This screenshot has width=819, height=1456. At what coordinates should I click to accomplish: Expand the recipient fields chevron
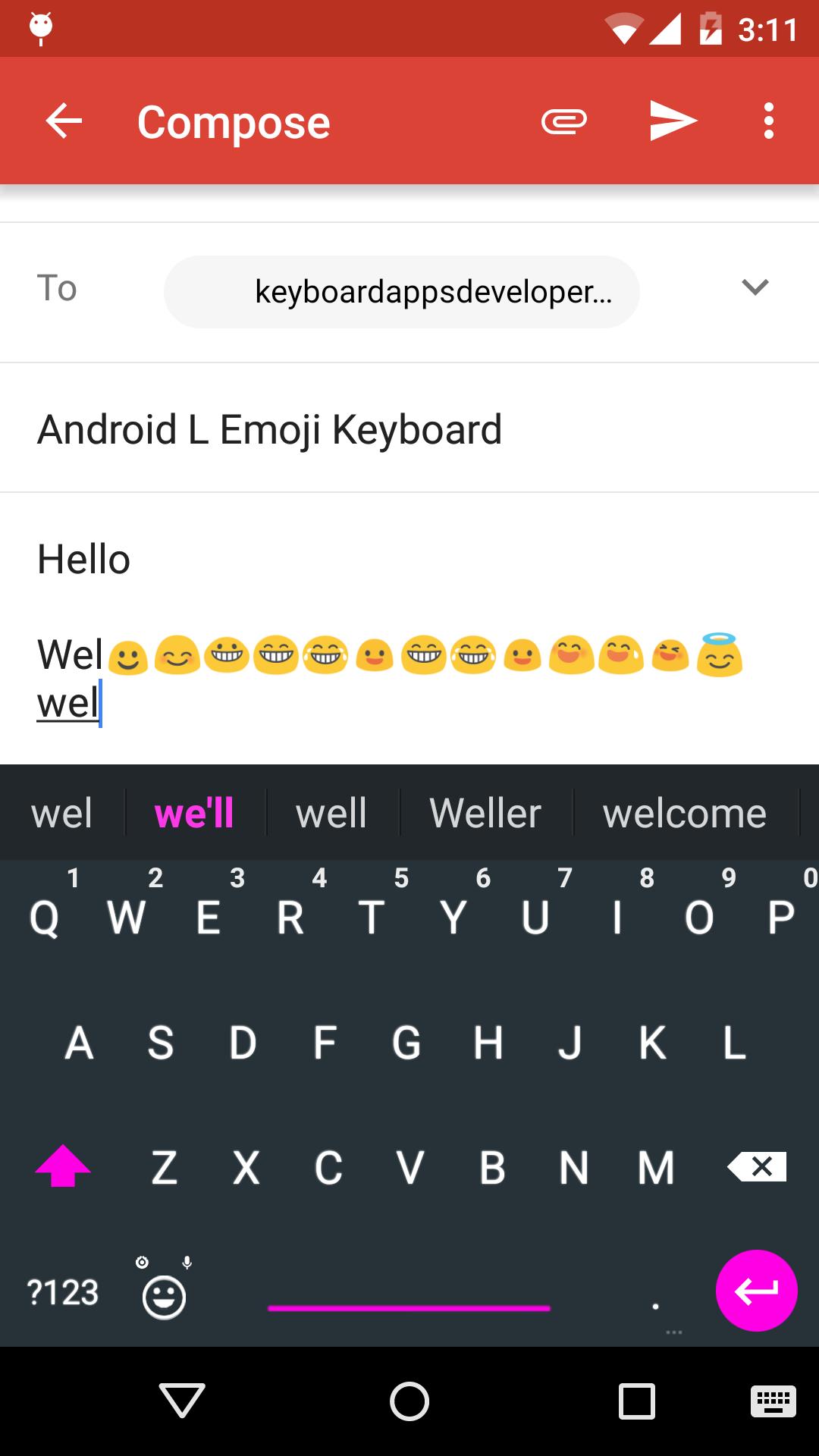click(755, 287)
